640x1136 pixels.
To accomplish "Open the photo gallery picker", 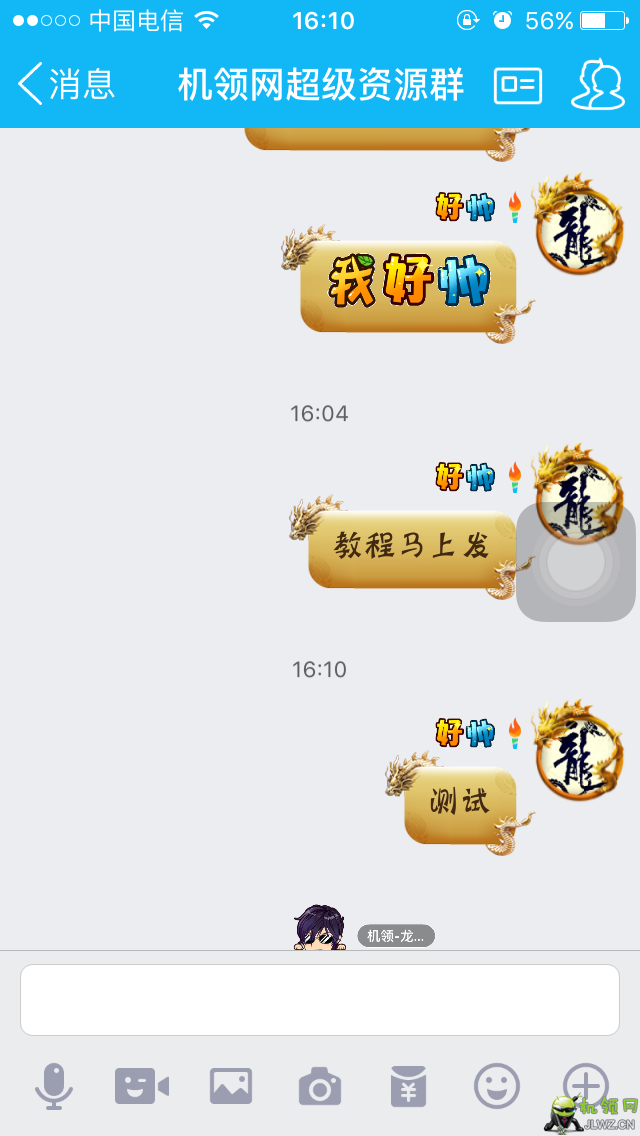I will coord(231,1086).
